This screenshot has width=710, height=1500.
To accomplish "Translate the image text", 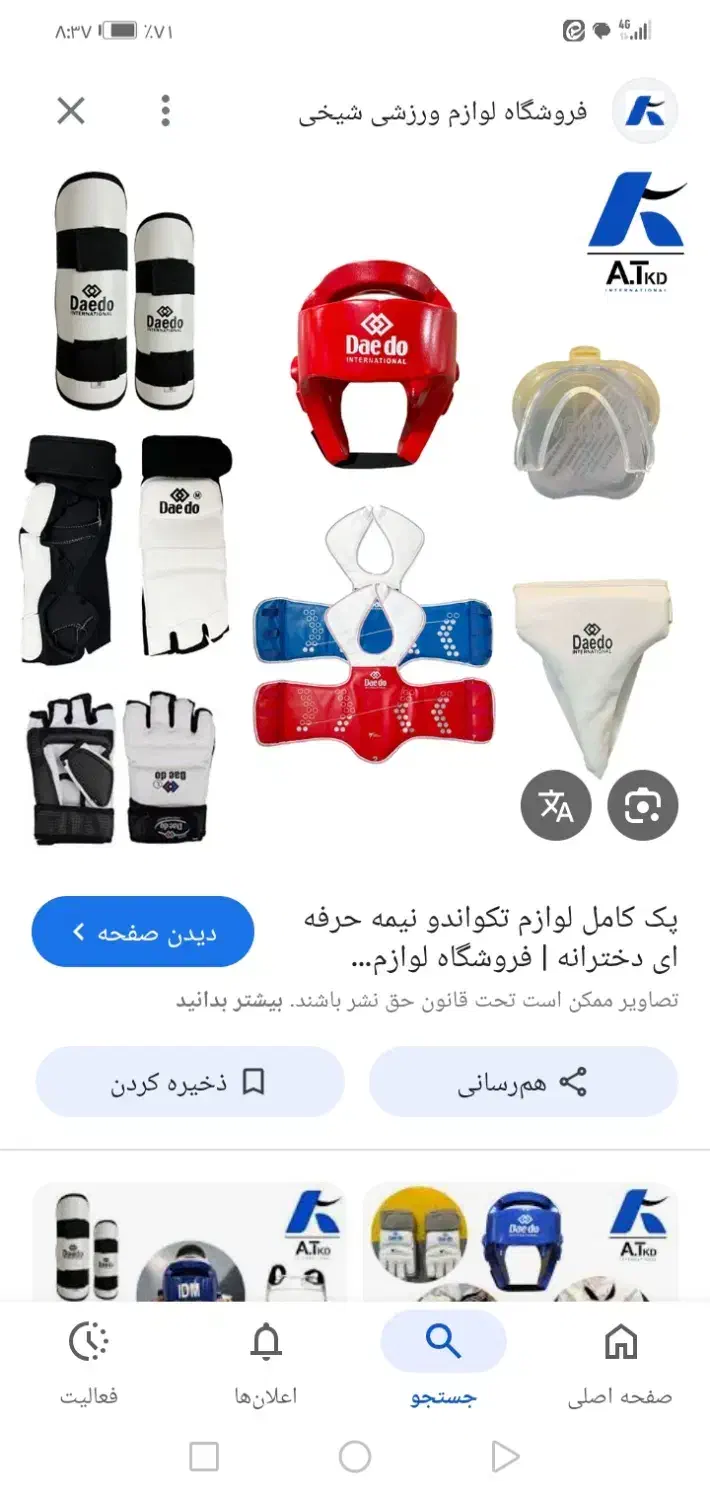I will 556,805.
